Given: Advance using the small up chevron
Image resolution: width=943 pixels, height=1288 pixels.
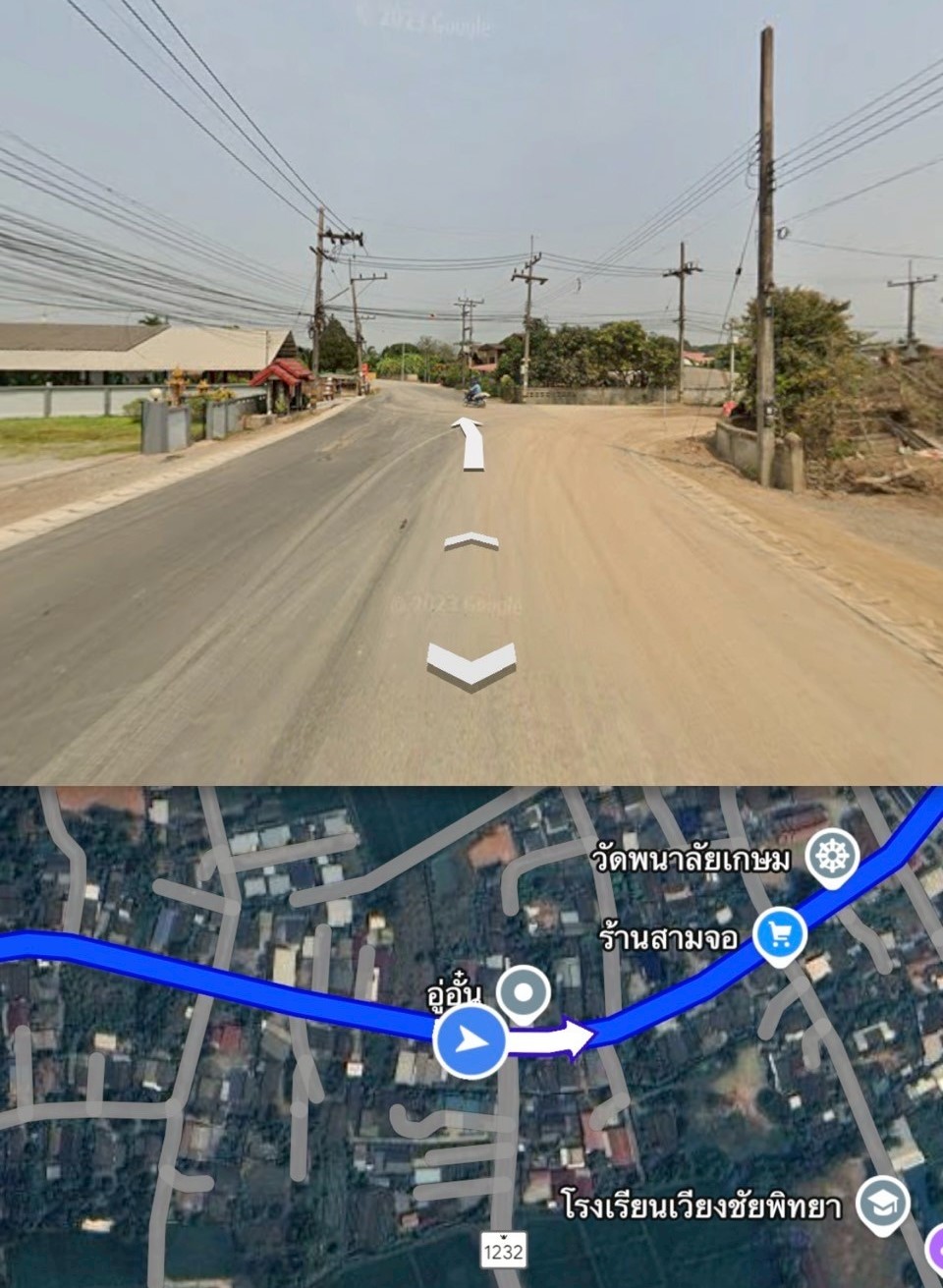Looking at the screenshot, I should pyautogui.click(x=471, y=540).
